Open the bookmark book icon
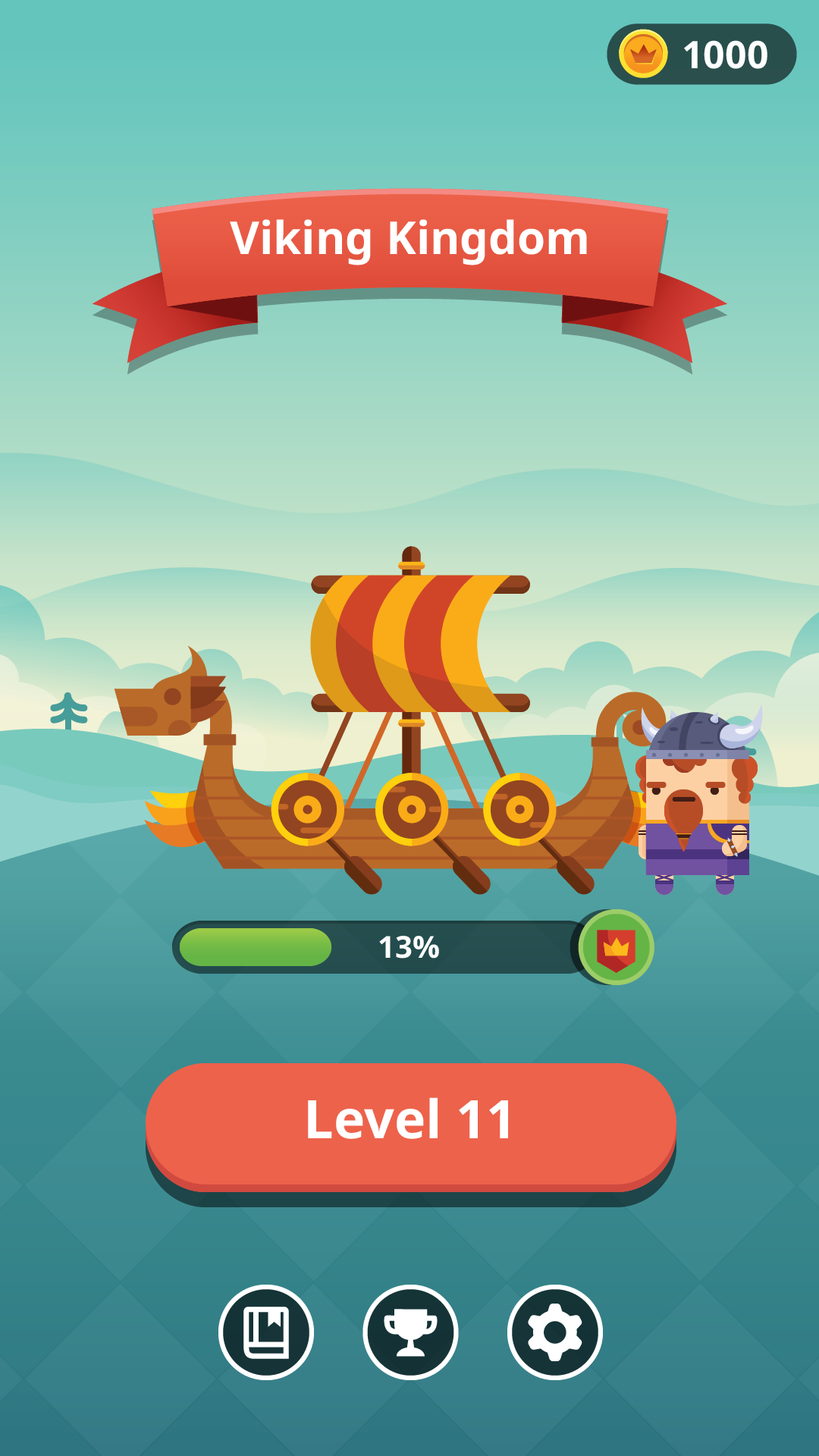The width and height of the screenshot is (819, 1456). coord(266,1332)
